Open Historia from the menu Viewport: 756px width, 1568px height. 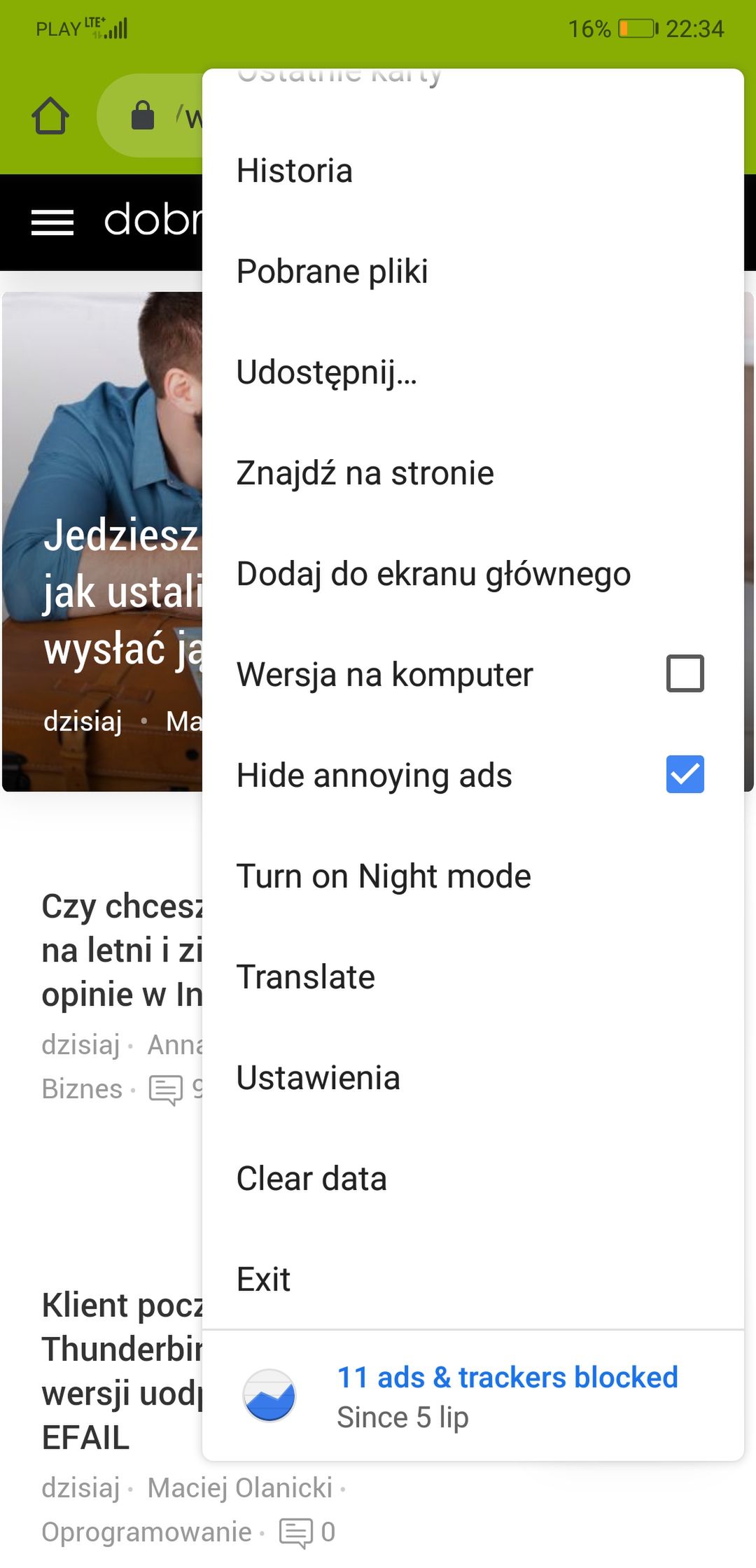click(472, 171)
